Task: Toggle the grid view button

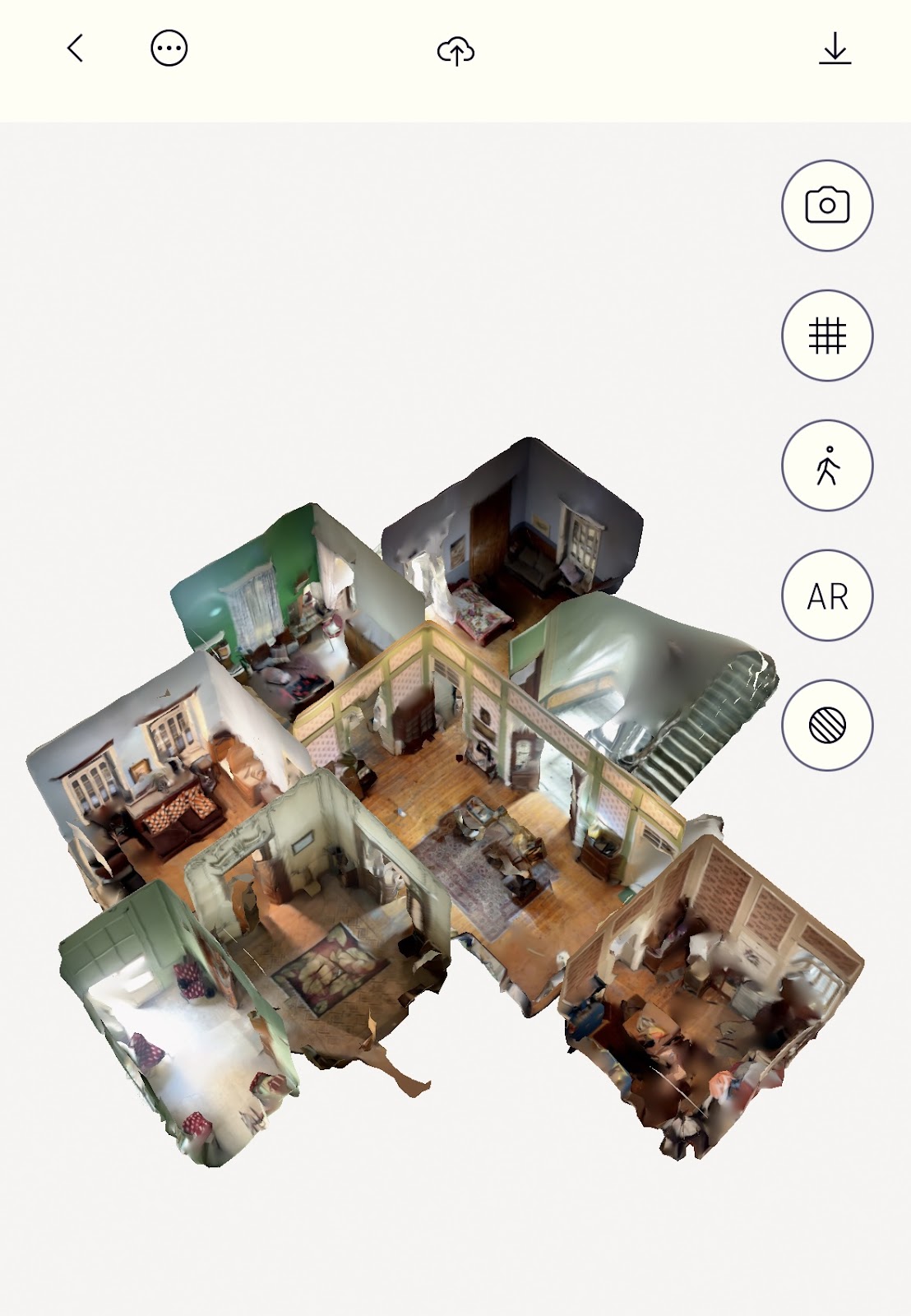Action: click(x=827, y=336)
